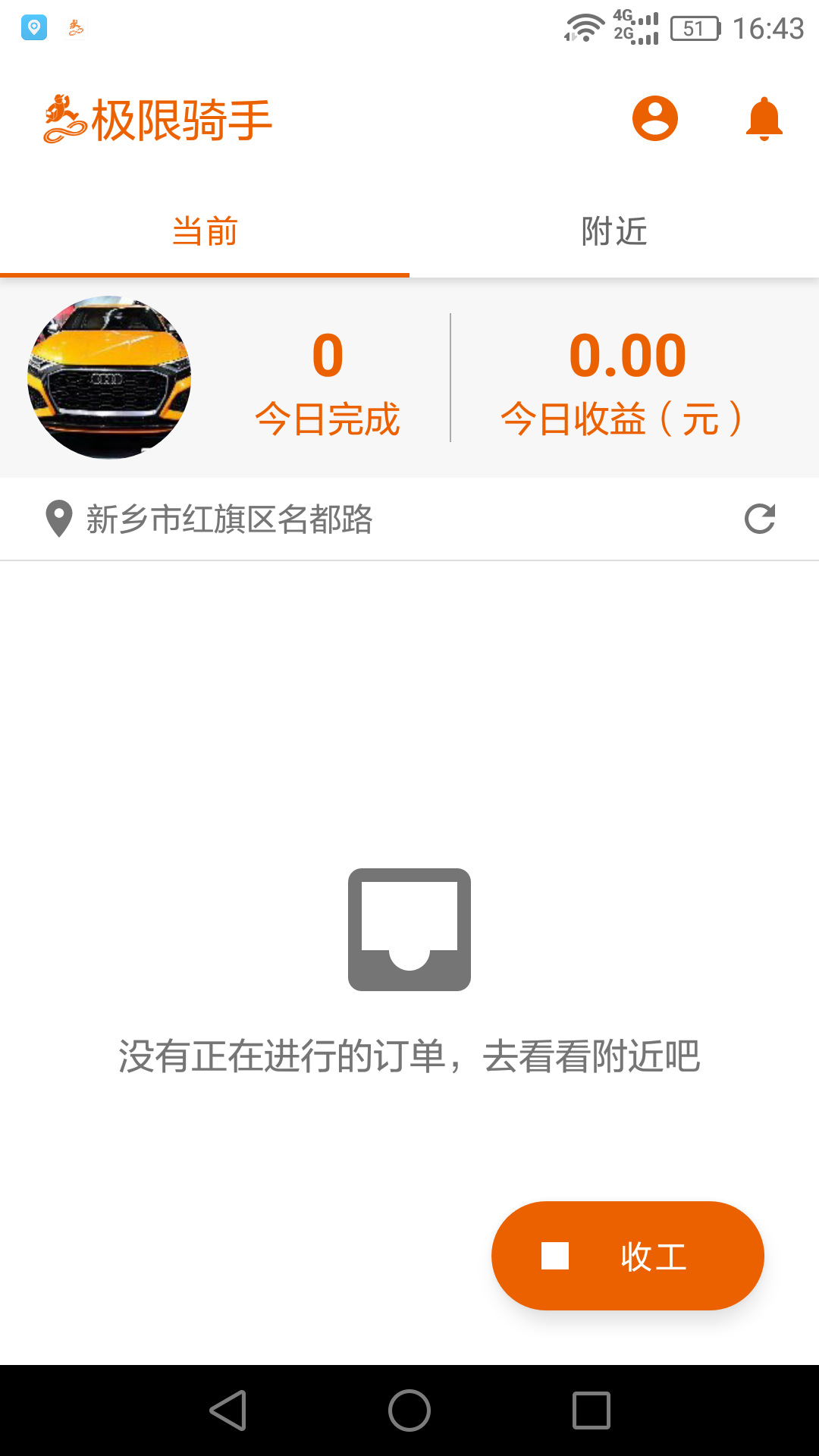Refresh the current location

[758, 519]
